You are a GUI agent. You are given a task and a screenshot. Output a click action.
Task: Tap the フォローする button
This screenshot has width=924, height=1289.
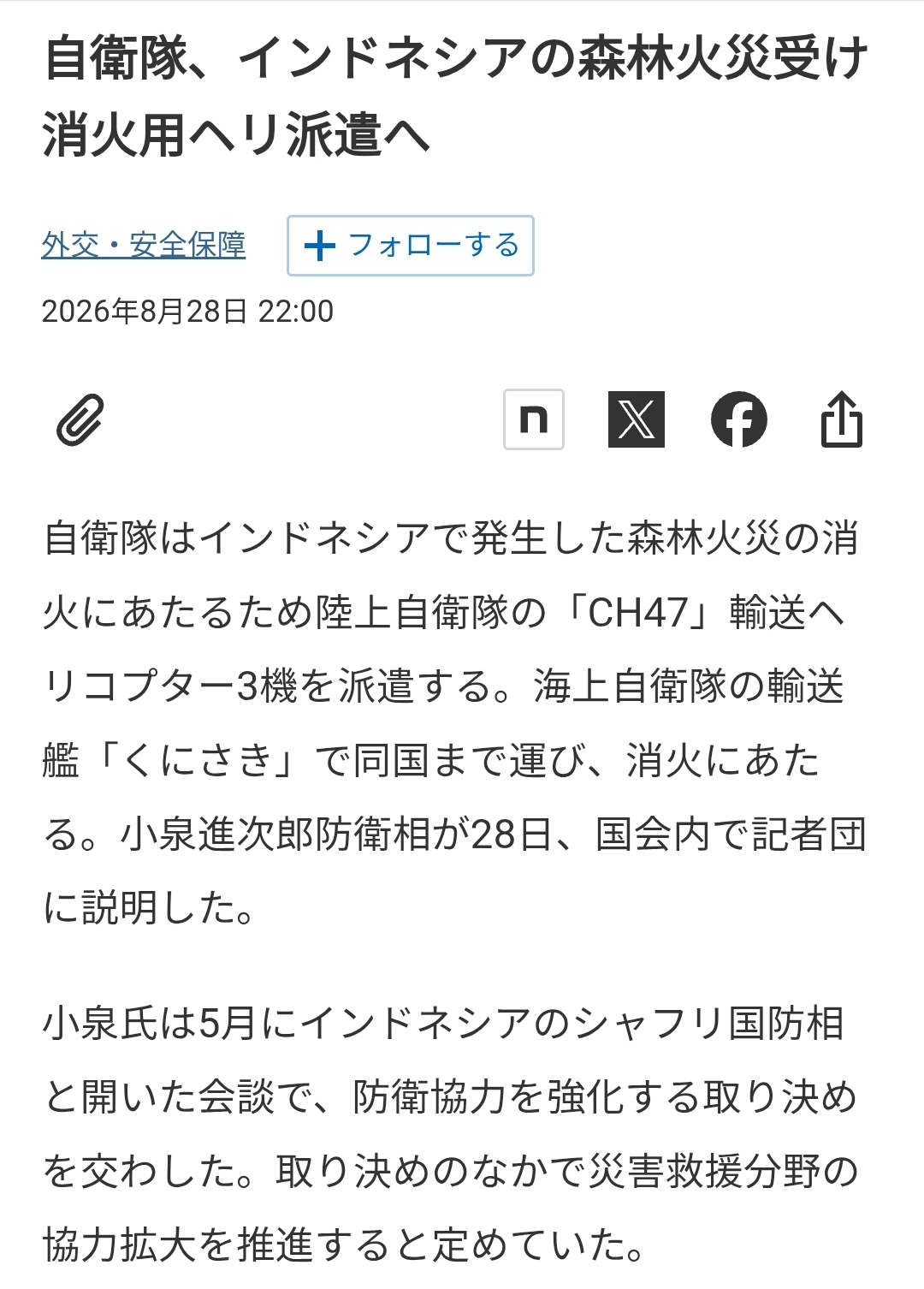(x=411, y=246)
